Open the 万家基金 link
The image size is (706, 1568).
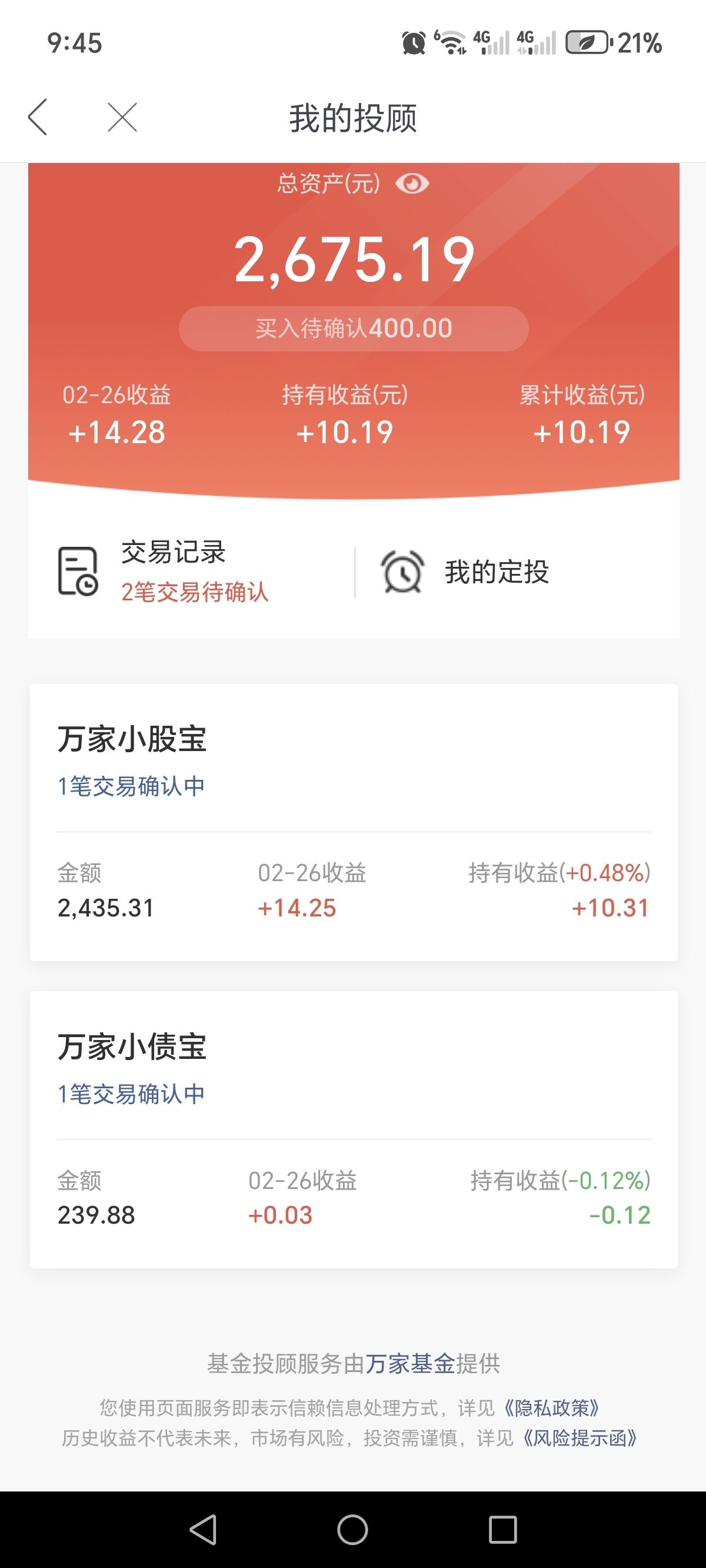[409, 1364]
